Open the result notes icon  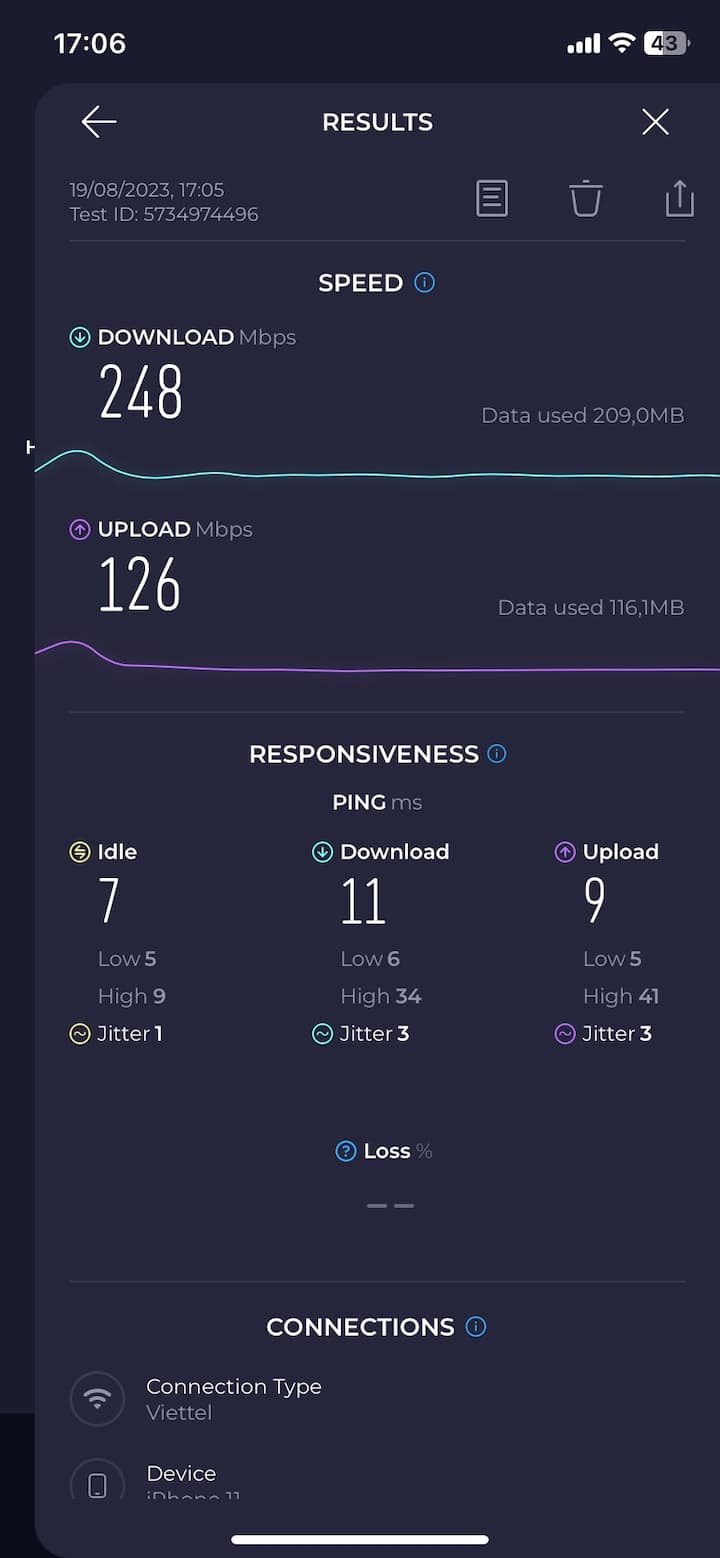pos(491,198)
